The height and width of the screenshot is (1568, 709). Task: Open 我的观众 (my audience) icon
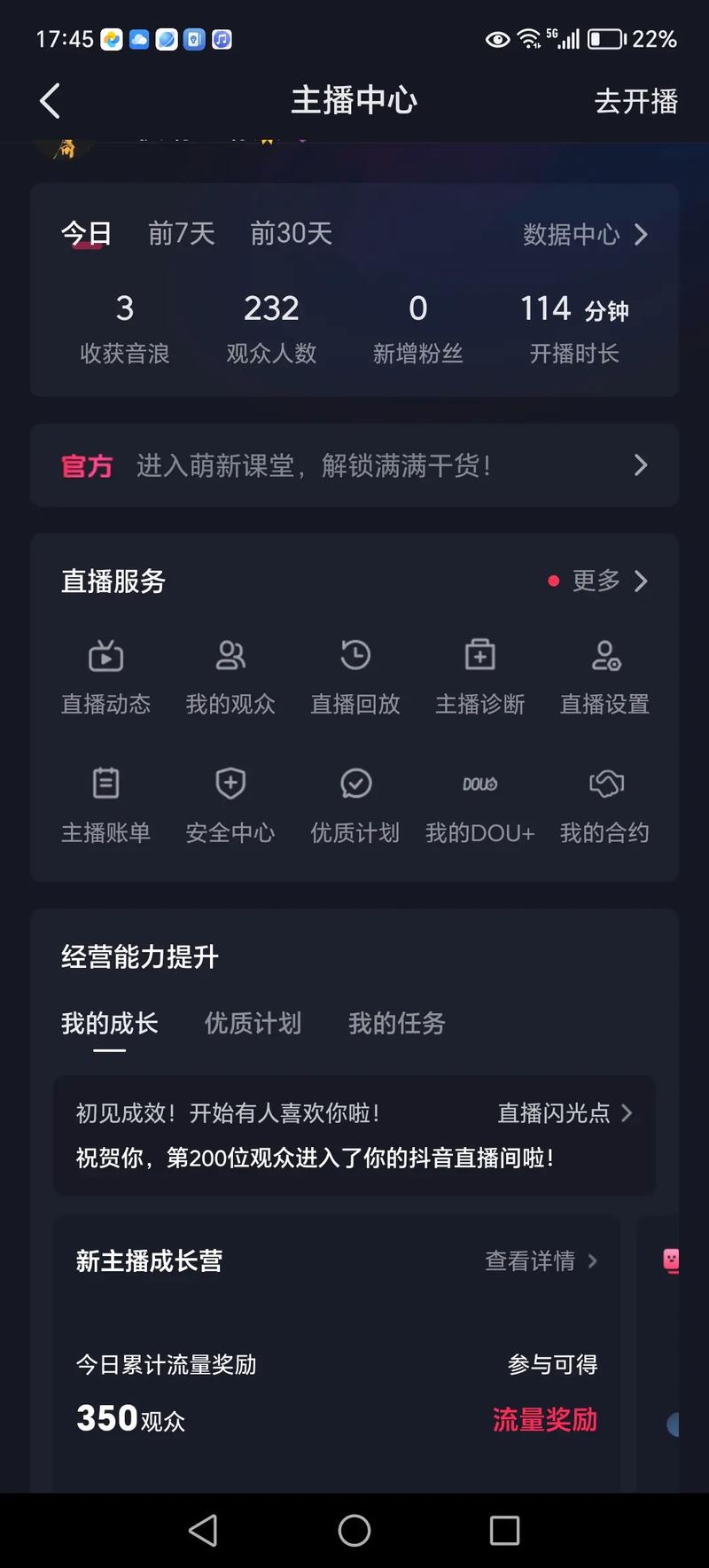pyautogui.click(x=230, y=674)
